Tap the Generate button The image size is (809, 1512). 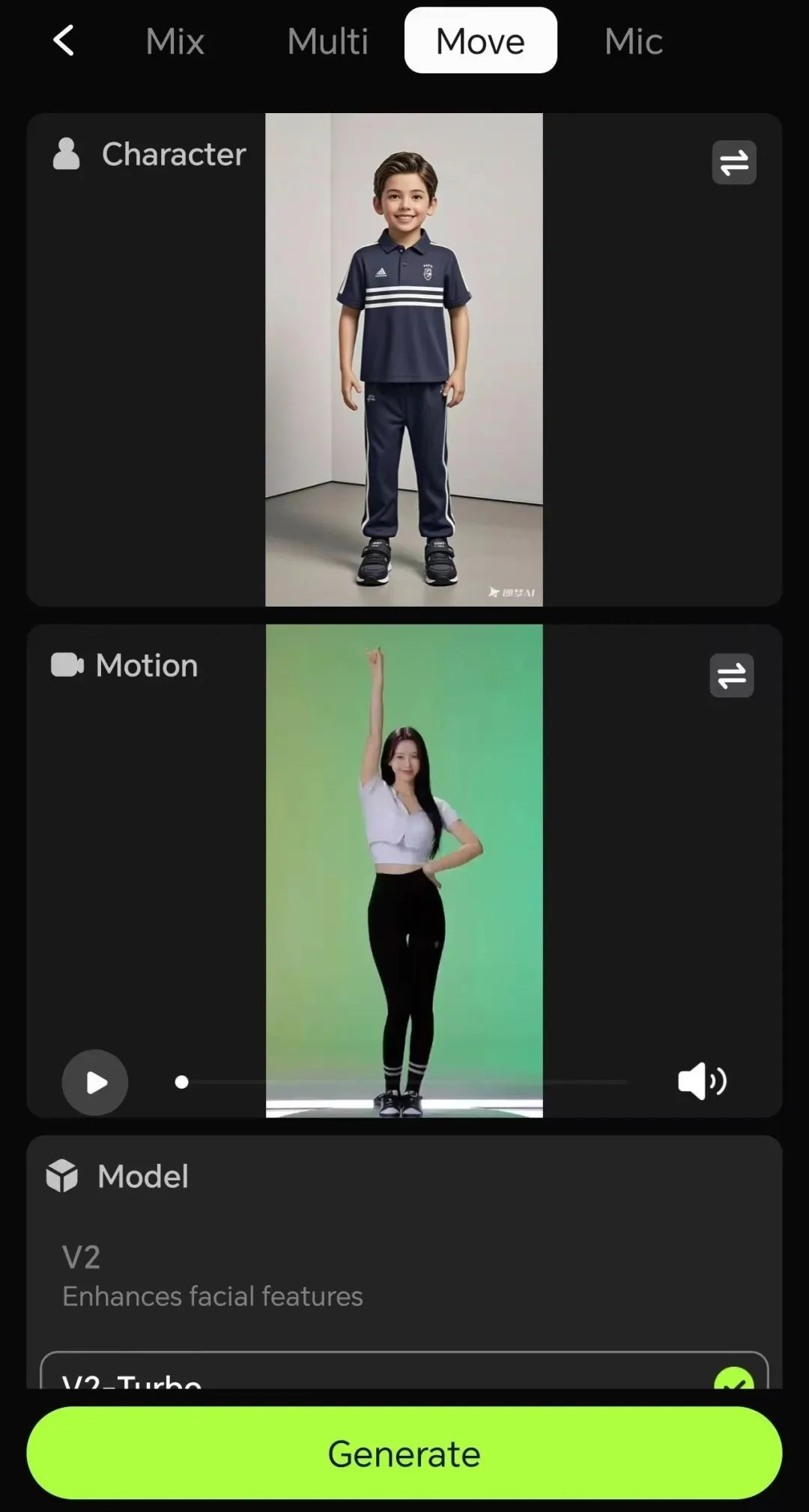(404, 1454)
